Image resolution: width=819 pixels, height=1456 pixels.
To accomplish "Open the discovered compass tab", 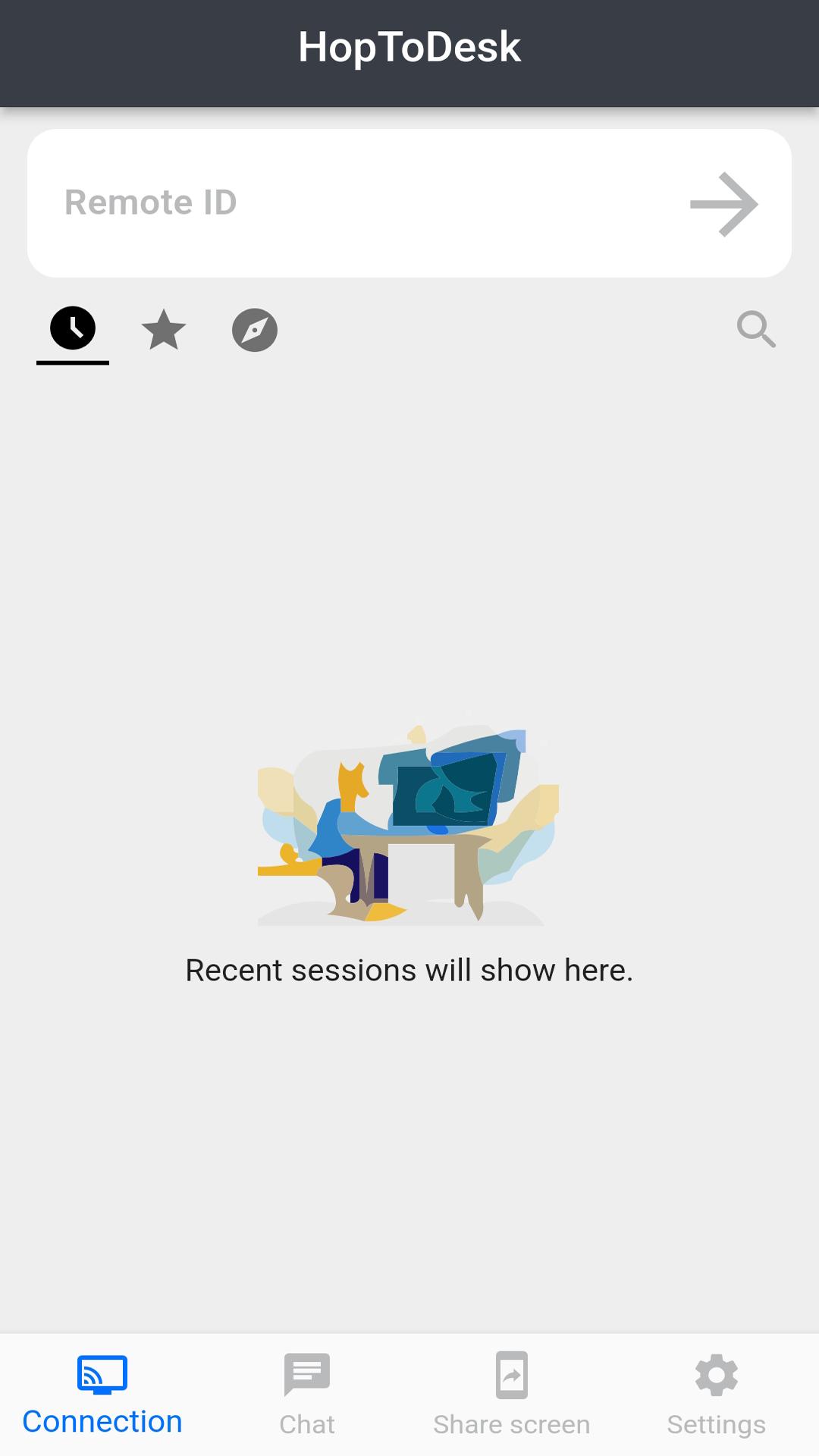I will click(x=255, y=330).
